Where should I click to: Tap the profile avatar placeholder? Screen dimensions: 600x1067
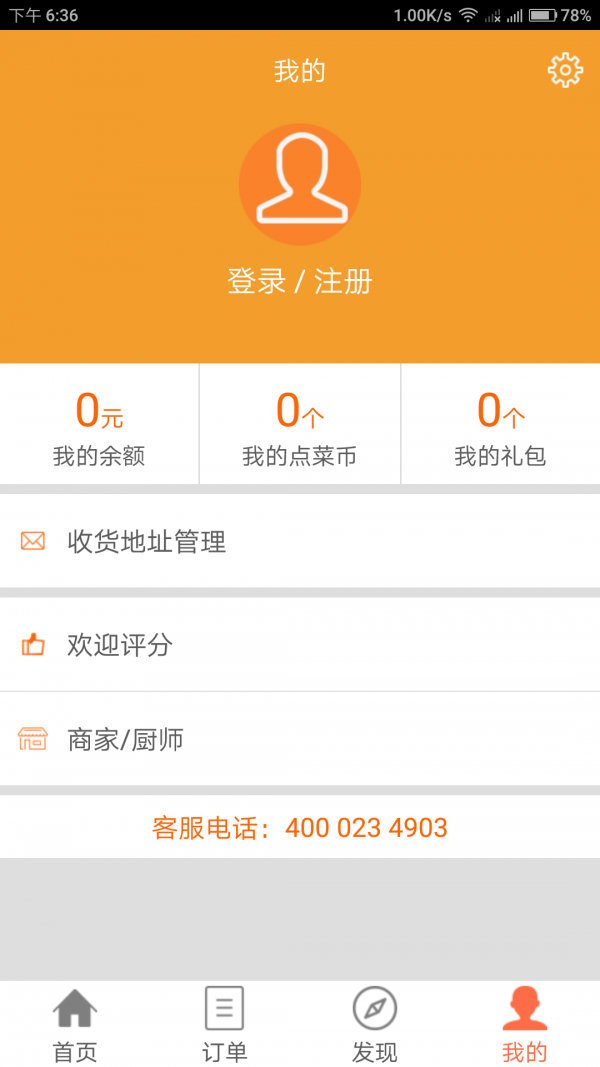click(x=300, y=185)
